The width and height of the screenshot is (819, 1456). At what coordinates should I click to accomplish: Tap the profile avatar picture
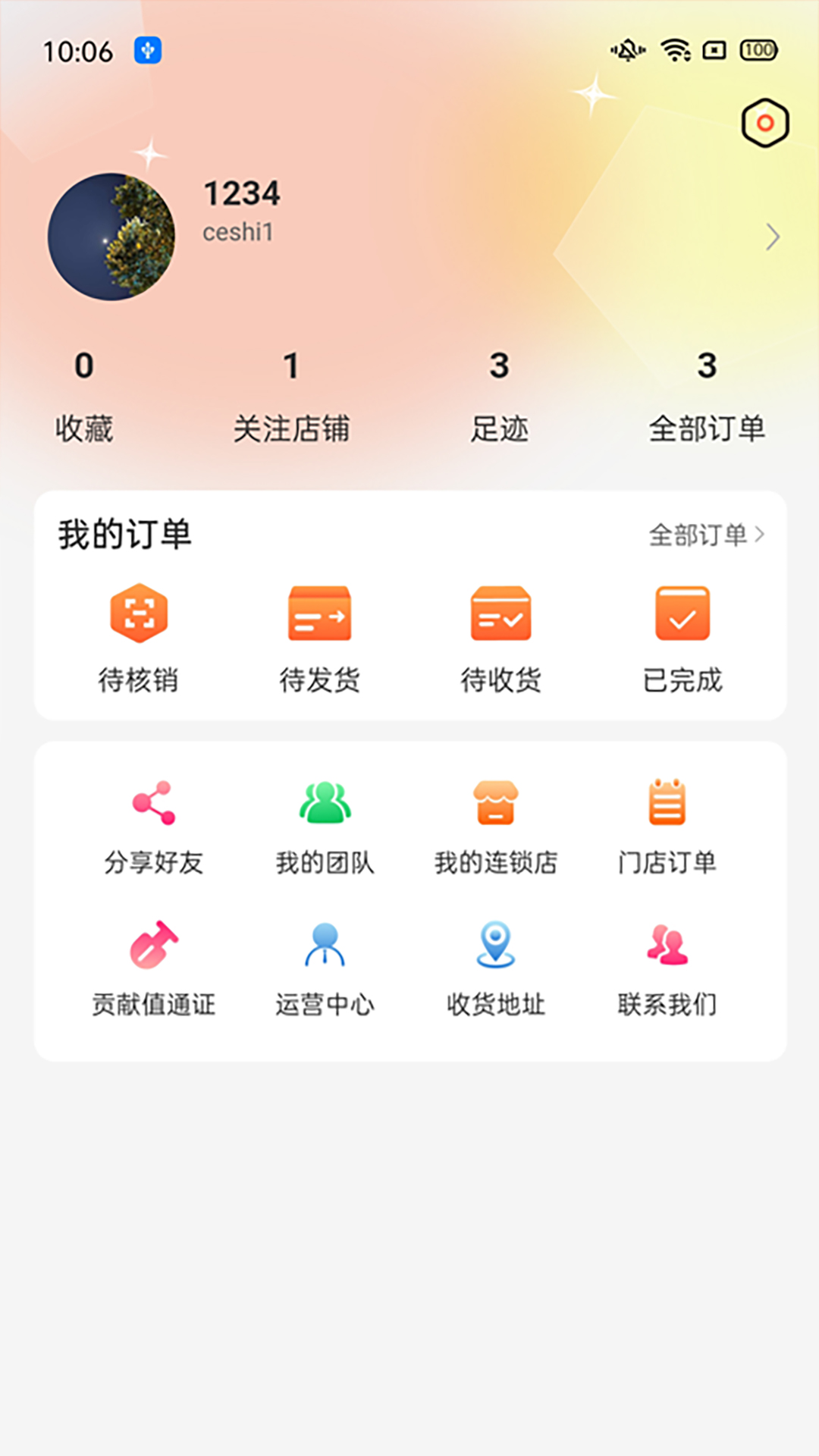[111, 237]
